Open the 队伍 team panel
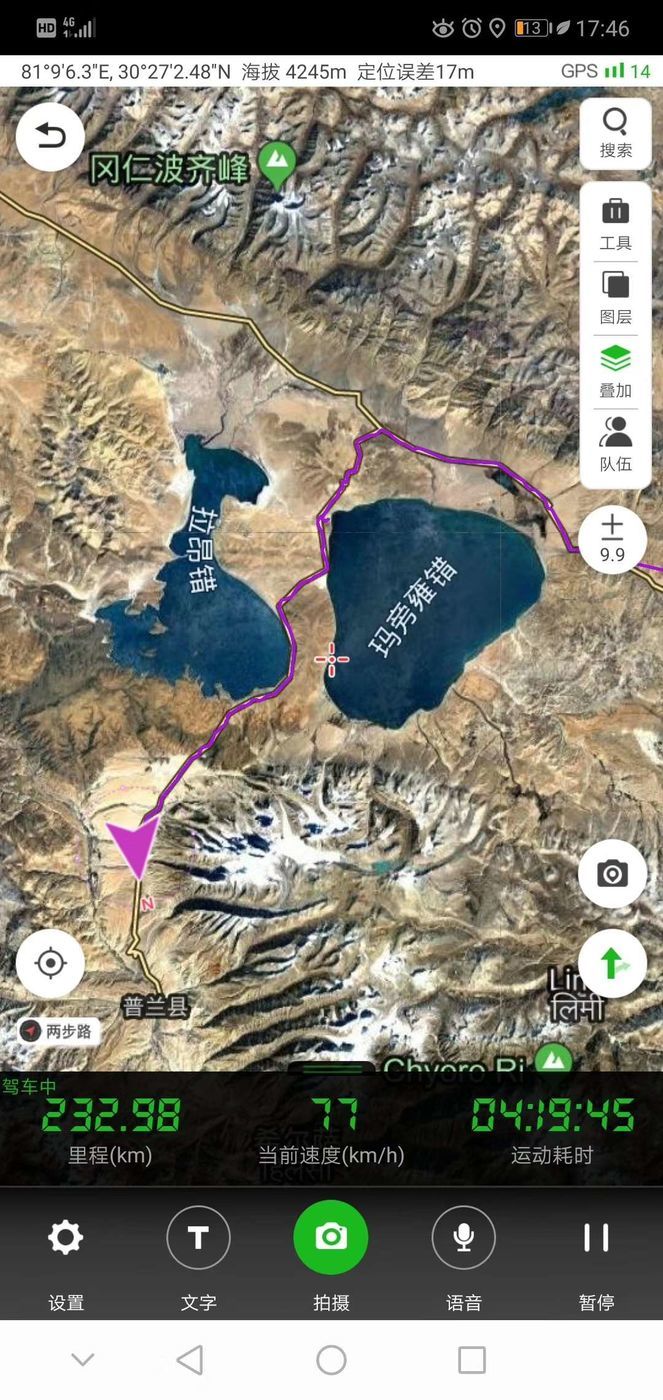 [x=615, y=445]
